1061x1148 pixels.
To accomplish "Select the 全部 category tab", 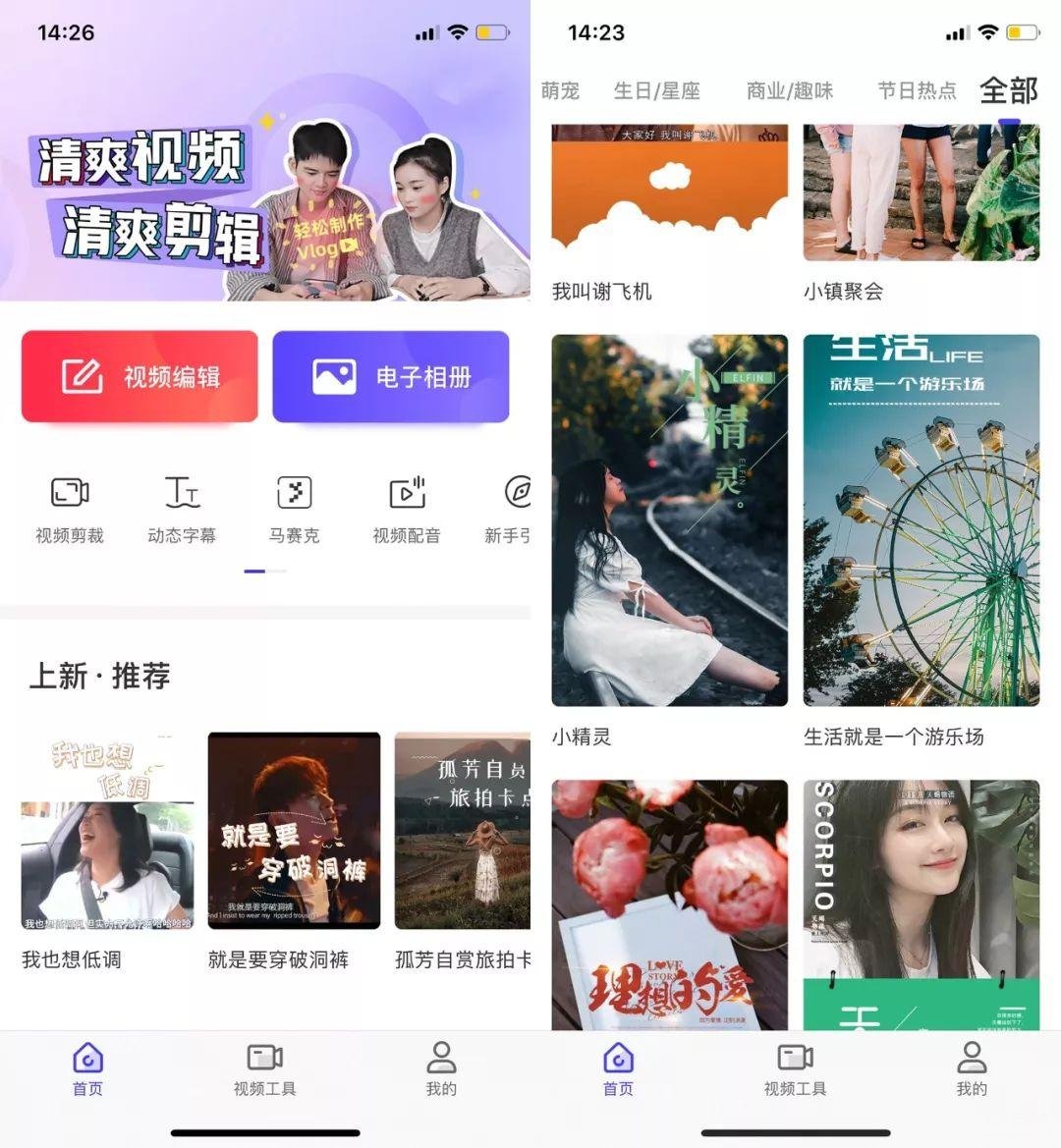I will click(1009, 91).
